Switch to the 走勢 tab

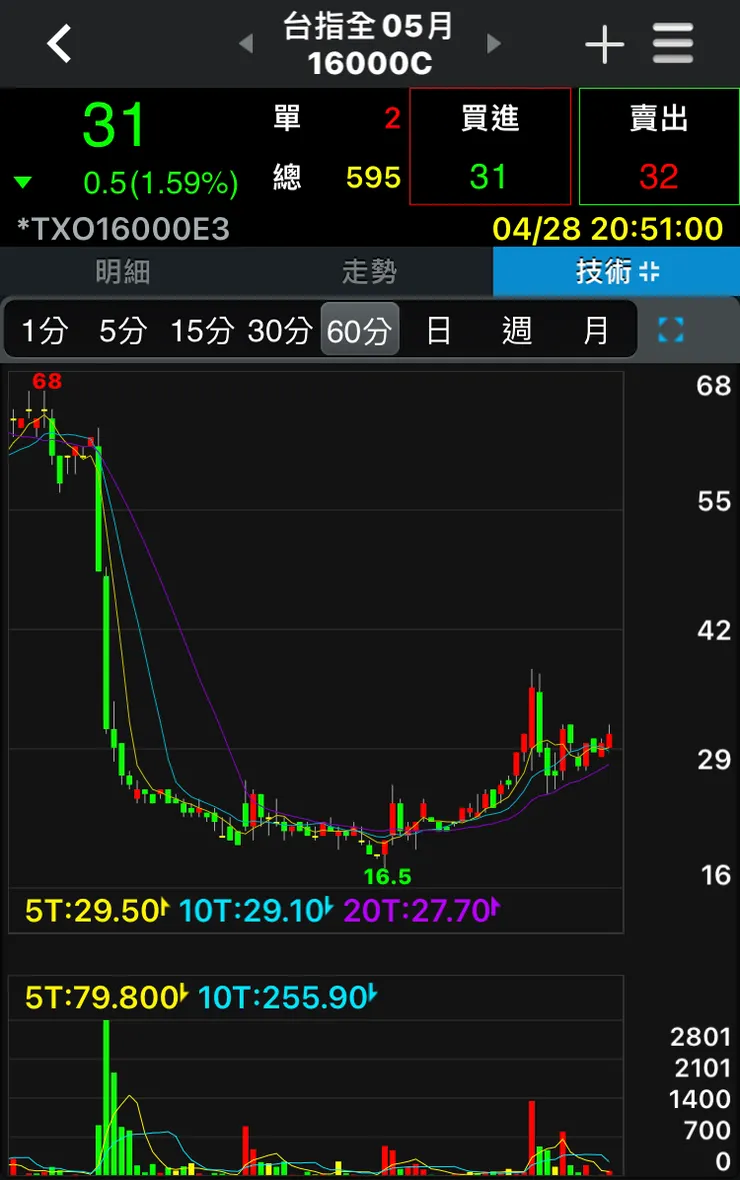(x=370, y=271)
